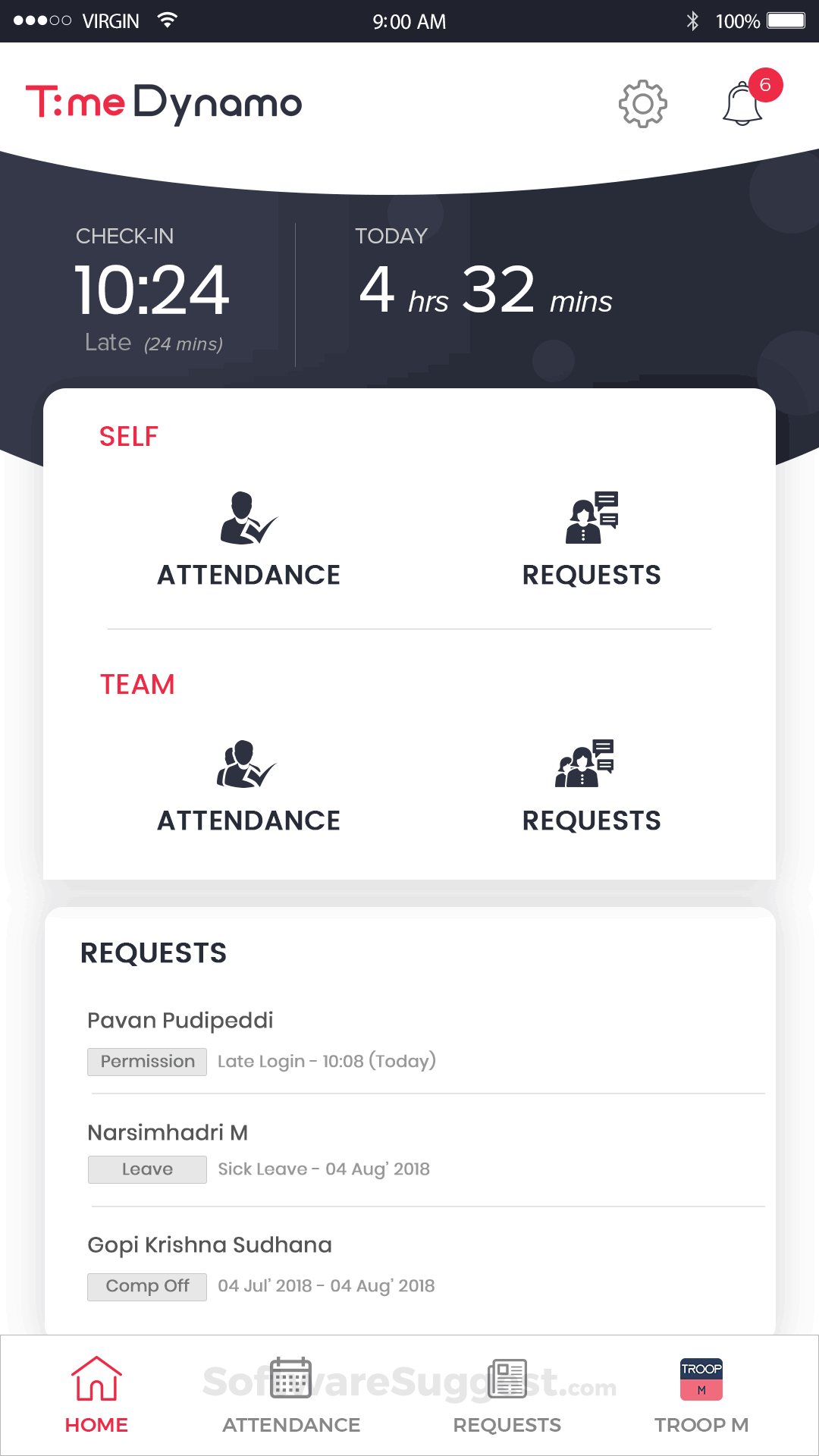Select the Troop M tab
Image resolution: width=819 pixels, height=1456 pixels.
[x=701, y=1395]
